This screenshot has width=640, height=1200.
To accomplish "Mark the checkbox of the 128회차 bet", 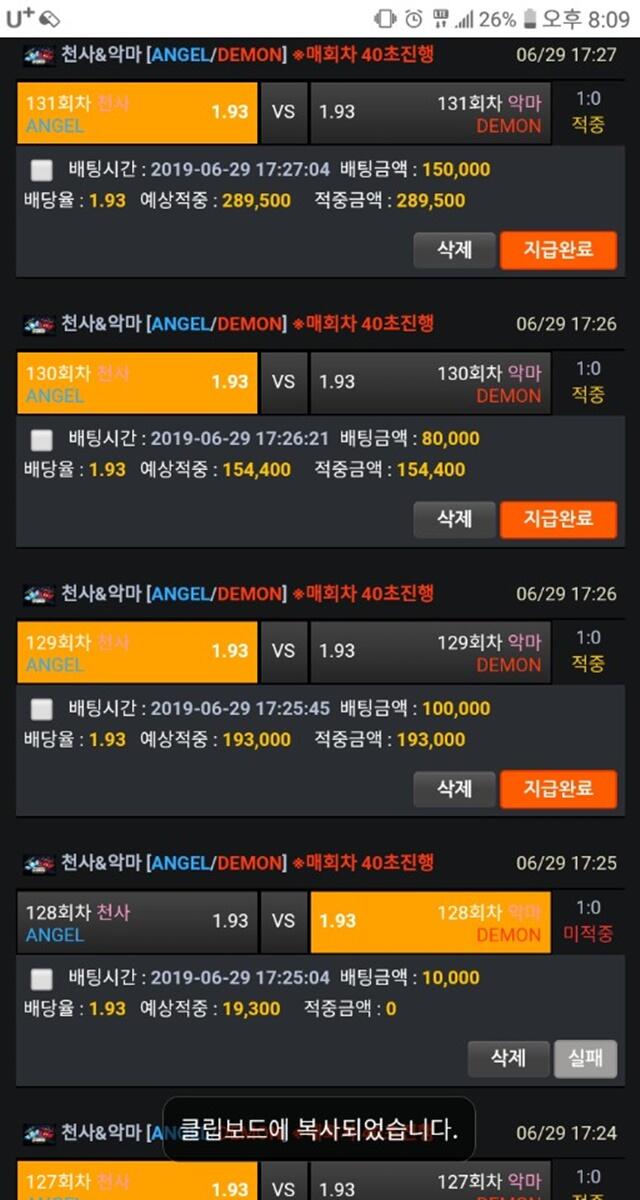I will [42, 978].
